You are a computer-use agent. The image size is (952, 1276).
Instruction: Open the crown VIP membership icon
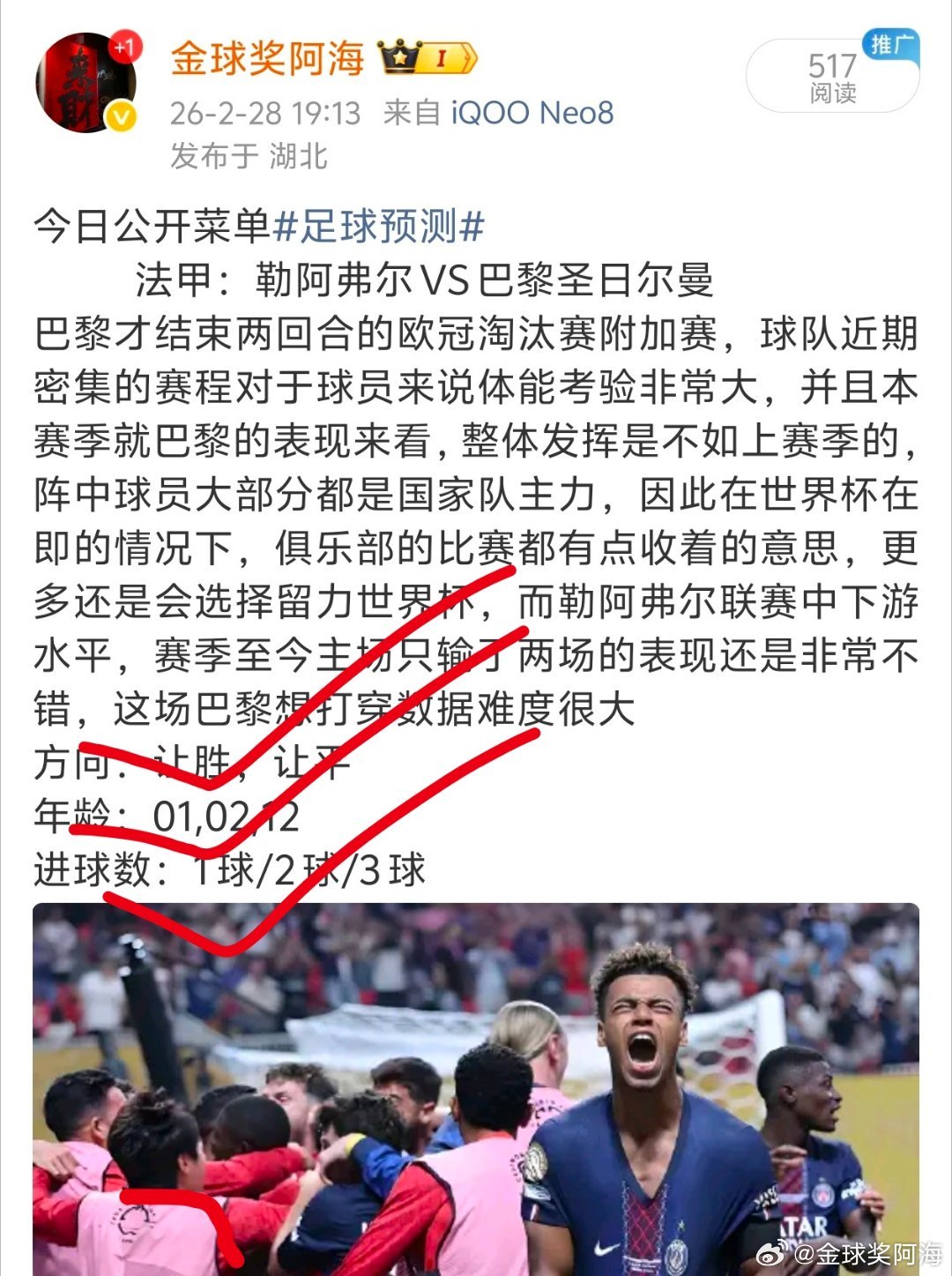tap(398, 56)
